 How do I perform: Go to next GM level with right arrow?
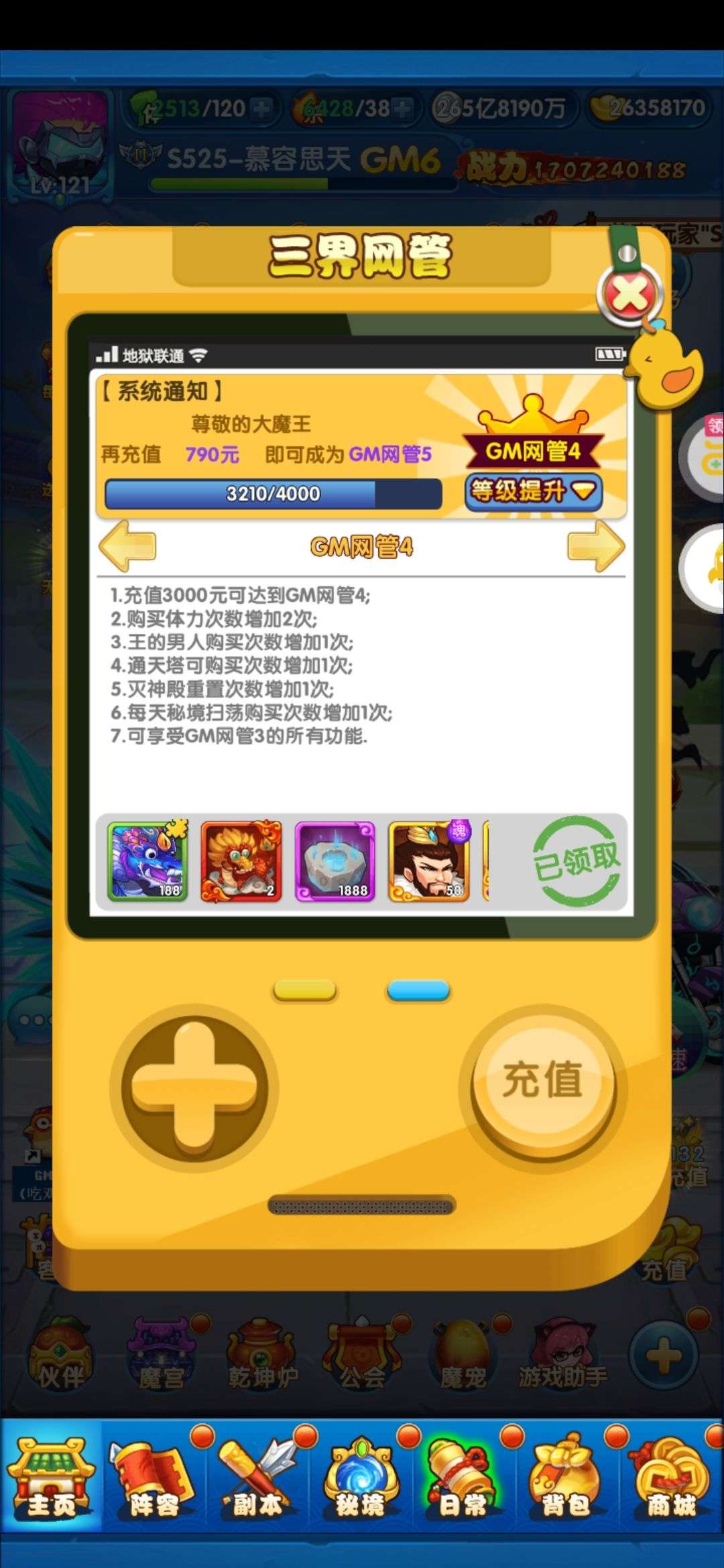(596, 546)
